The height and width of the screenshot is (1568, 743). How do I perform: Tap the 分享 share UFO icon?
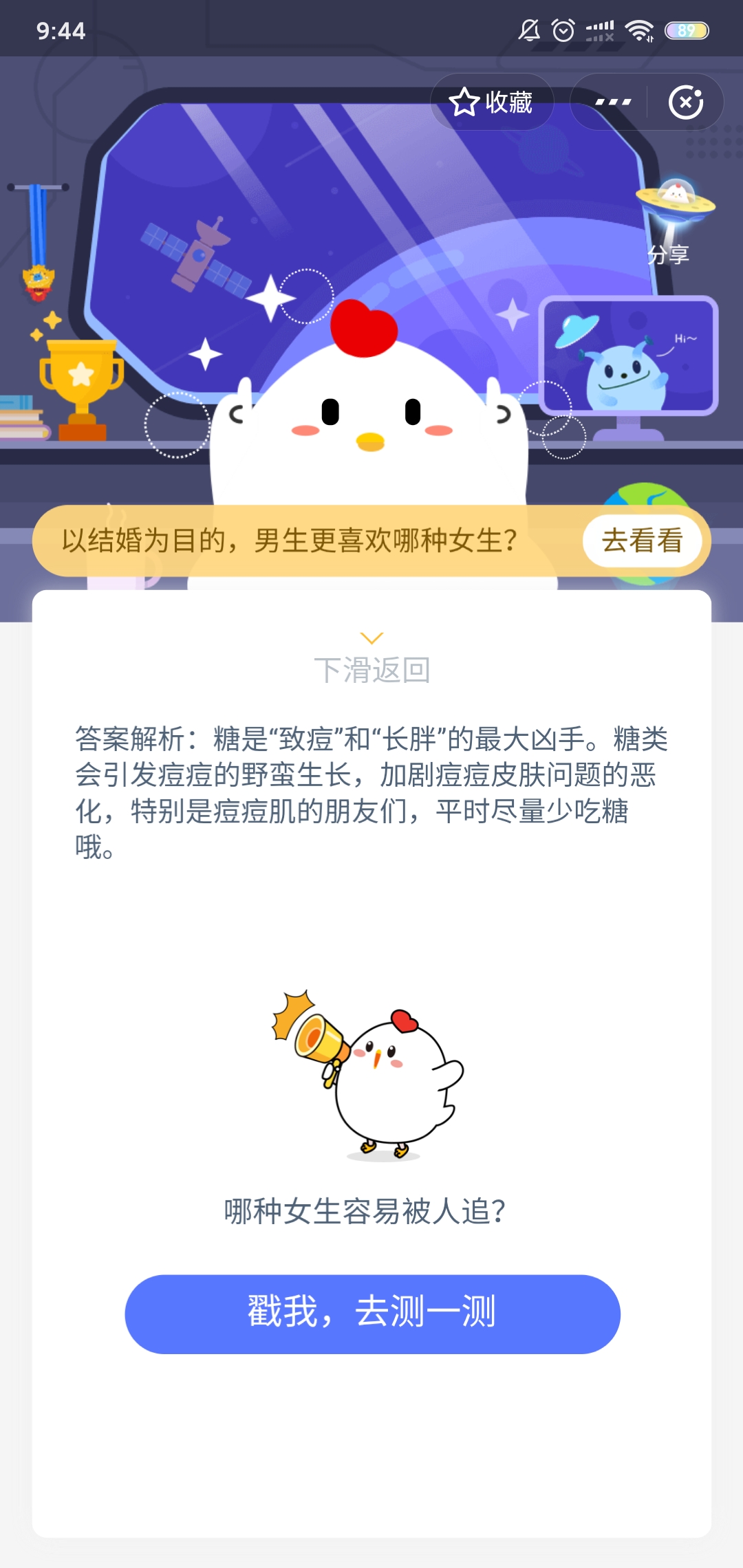[x=673, y=221]
